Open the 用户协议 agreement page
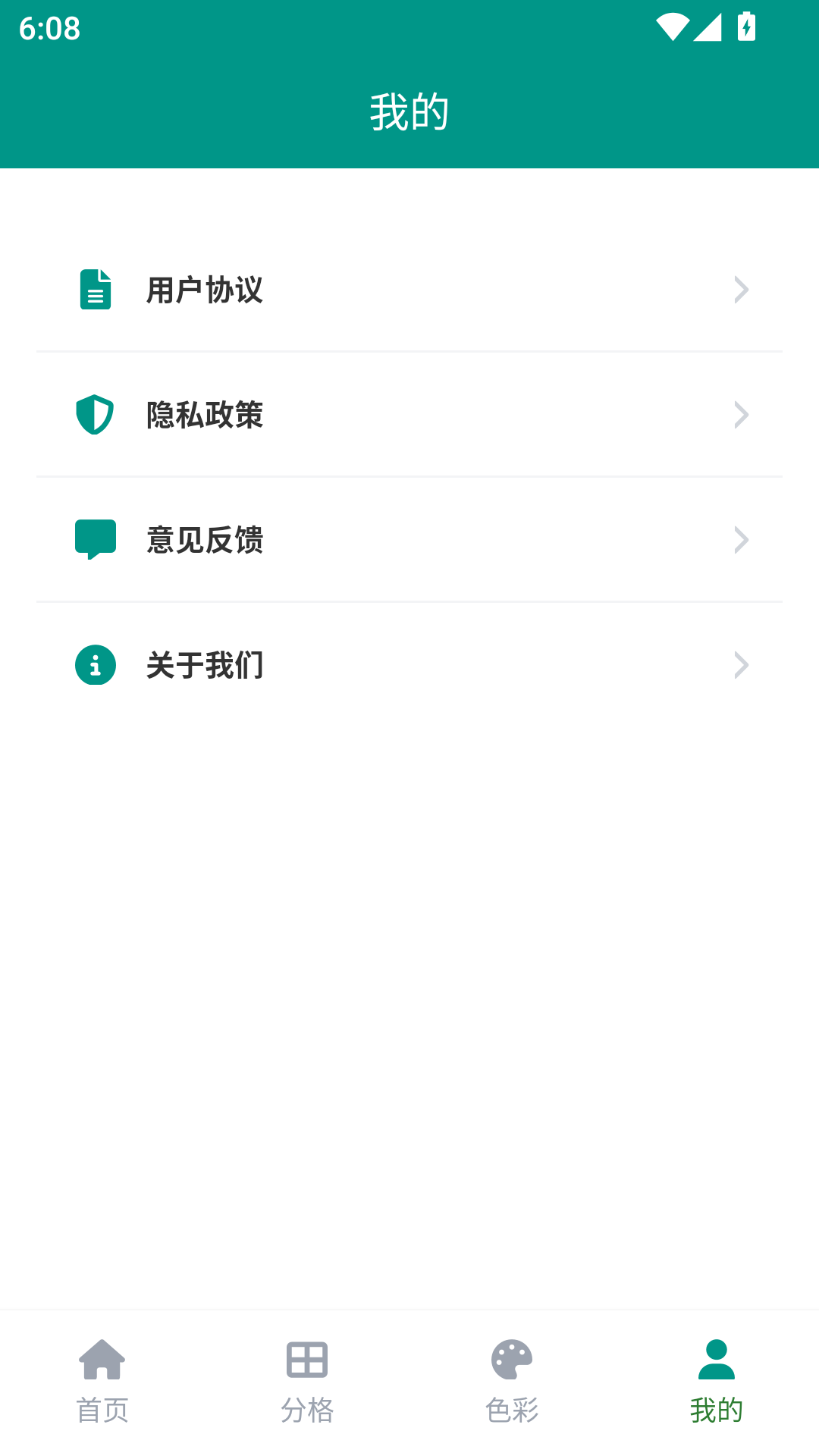Image resolution: width=819 pixels, height=1456 pixels. coord(205,289)
